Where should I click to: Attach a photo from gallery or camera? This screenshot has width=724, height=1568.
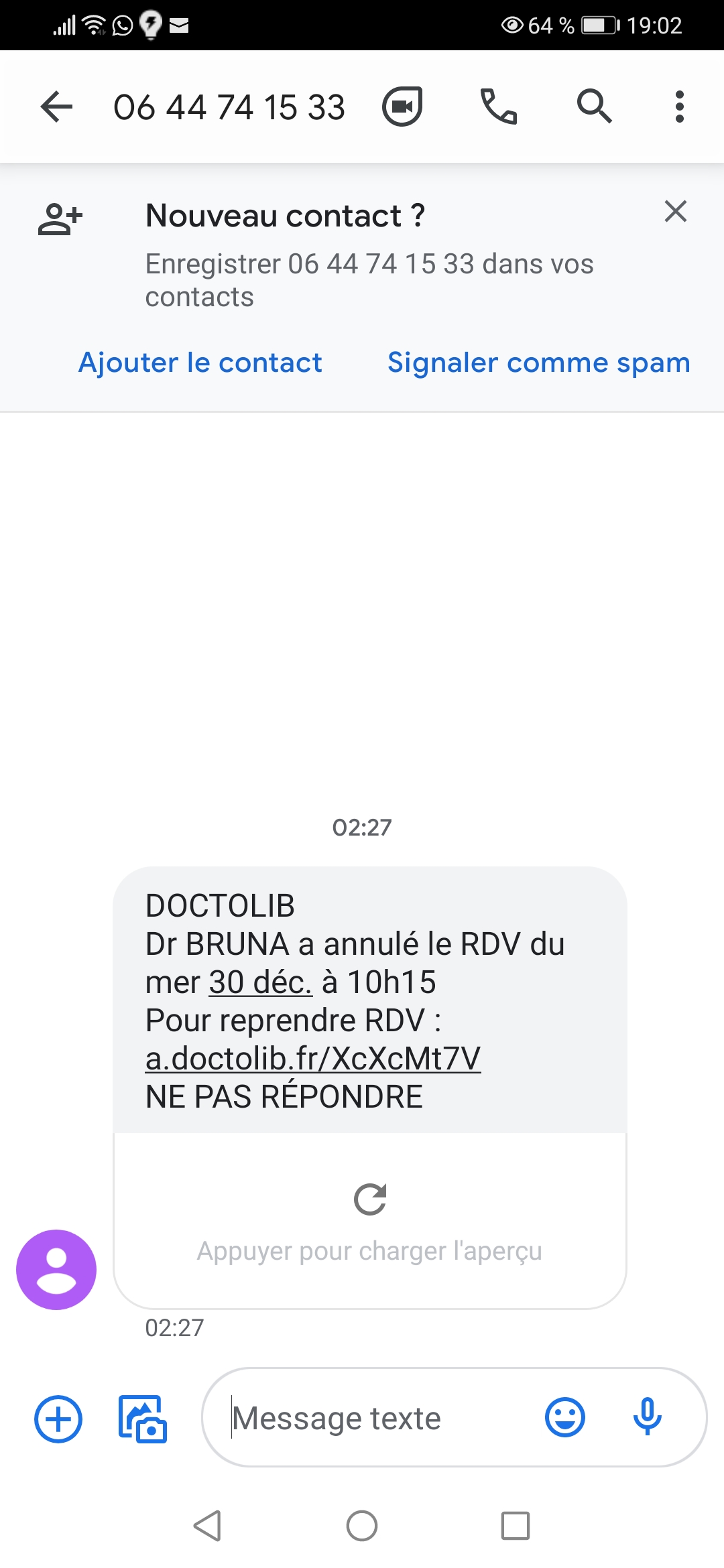click(143, 1419)
